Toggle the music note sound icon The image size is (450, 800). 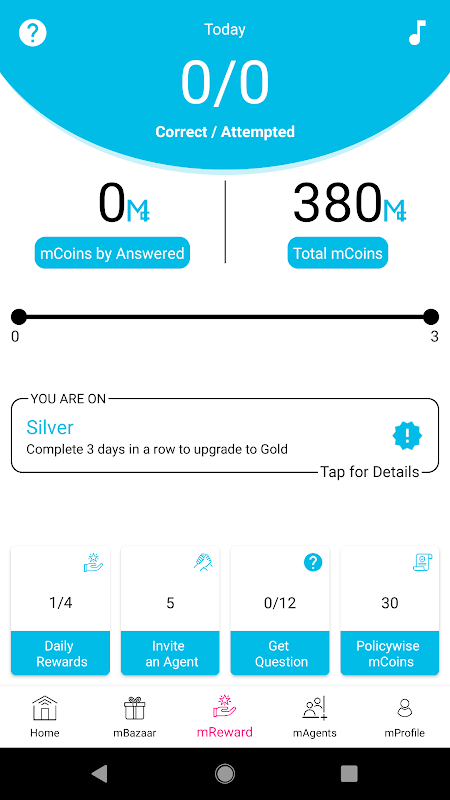click(417, 33)
